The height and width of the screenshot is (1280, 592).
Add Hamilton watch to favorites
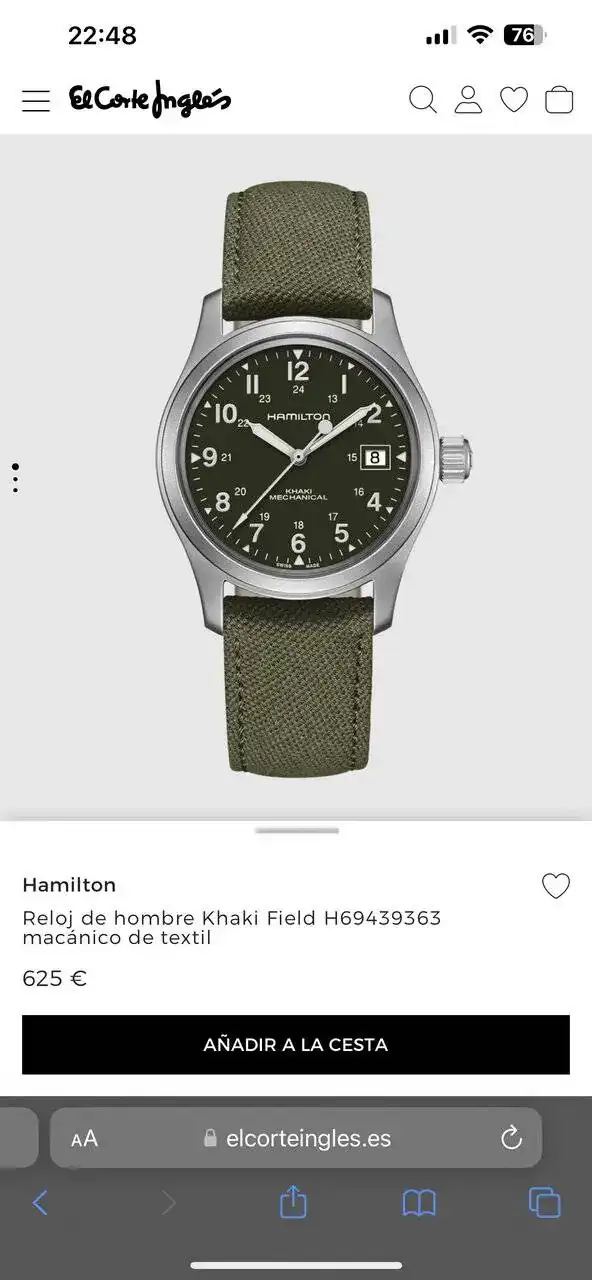[x=555, y=886]
